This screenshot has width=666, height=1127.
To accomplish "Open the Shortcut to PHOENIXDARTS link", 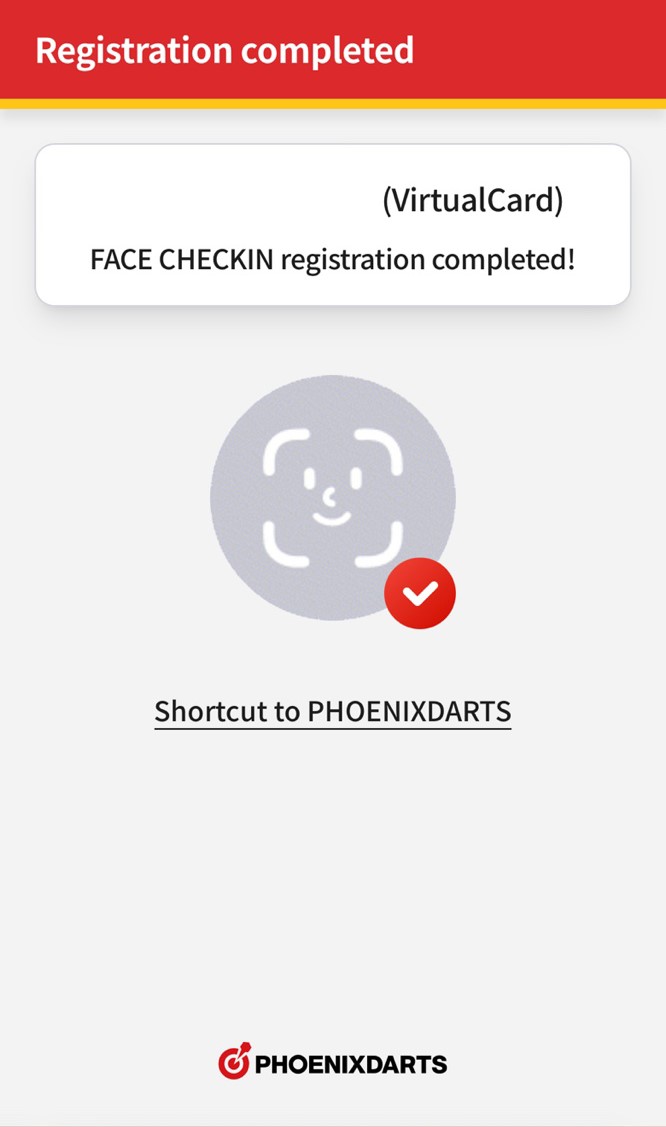I will [x=332, y=711].
